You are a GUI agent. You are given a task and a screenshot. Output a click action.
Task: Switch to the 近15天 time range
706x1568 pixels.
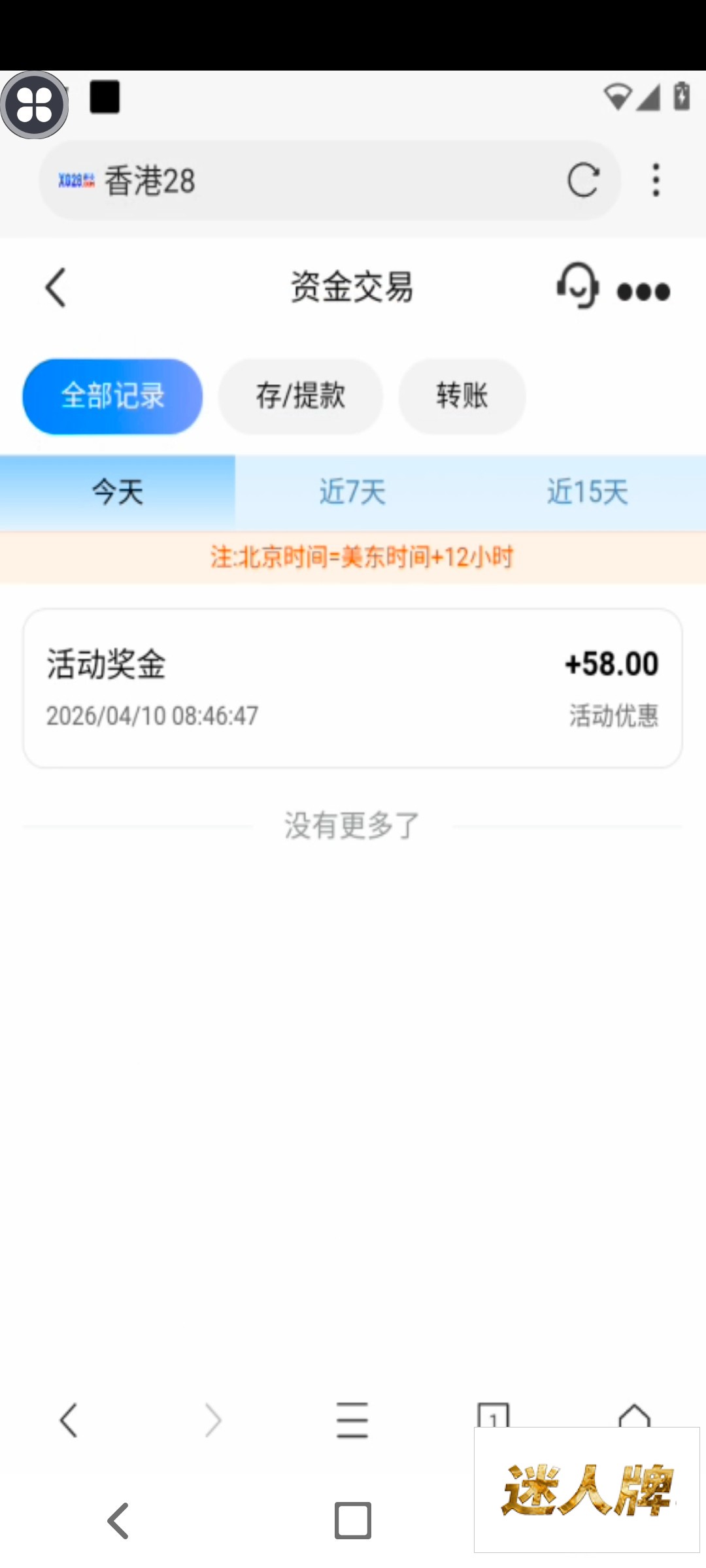tap(588, 492)
